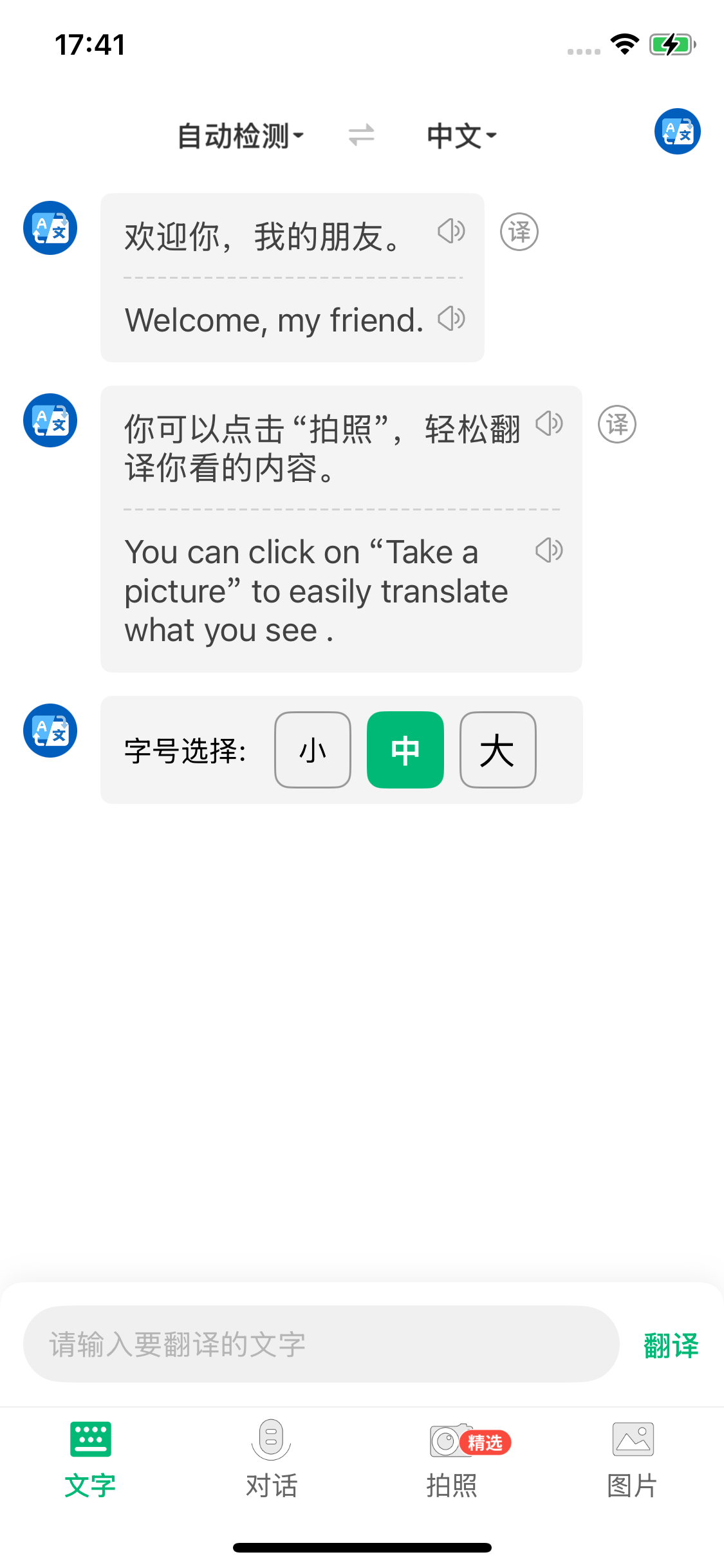This screenshot has width=724, height=1568.
Task: Select 小 for small font size
Action: 312,749
